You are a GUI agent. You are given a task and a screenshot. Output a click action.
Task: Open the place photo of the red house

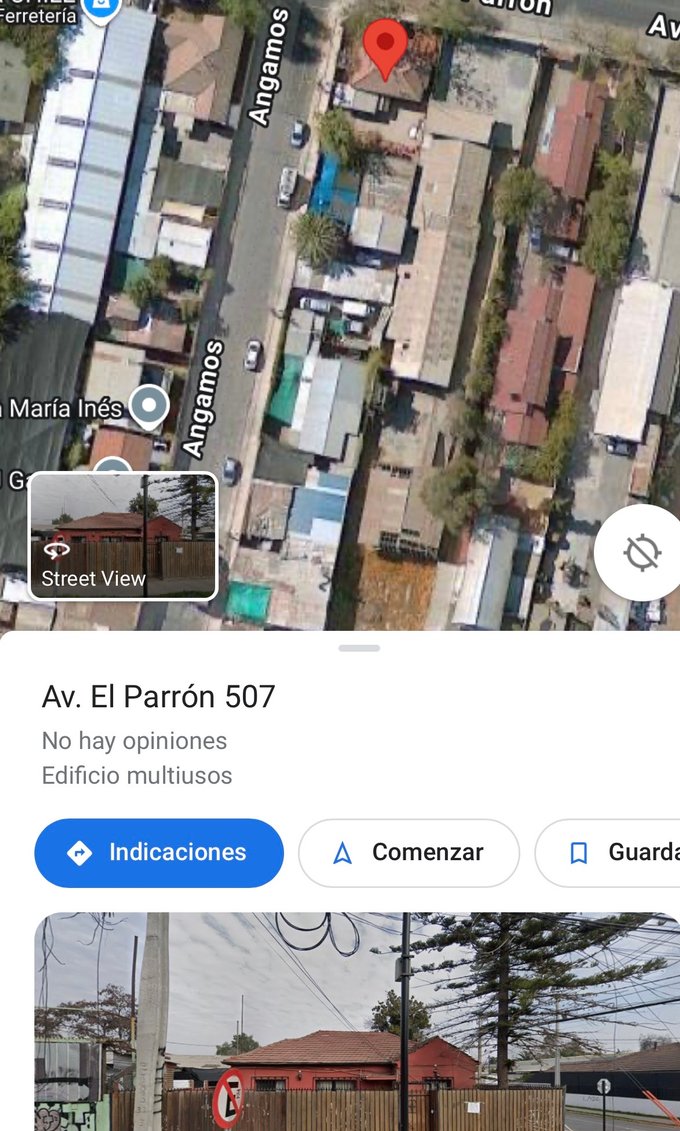point(357,1021)
